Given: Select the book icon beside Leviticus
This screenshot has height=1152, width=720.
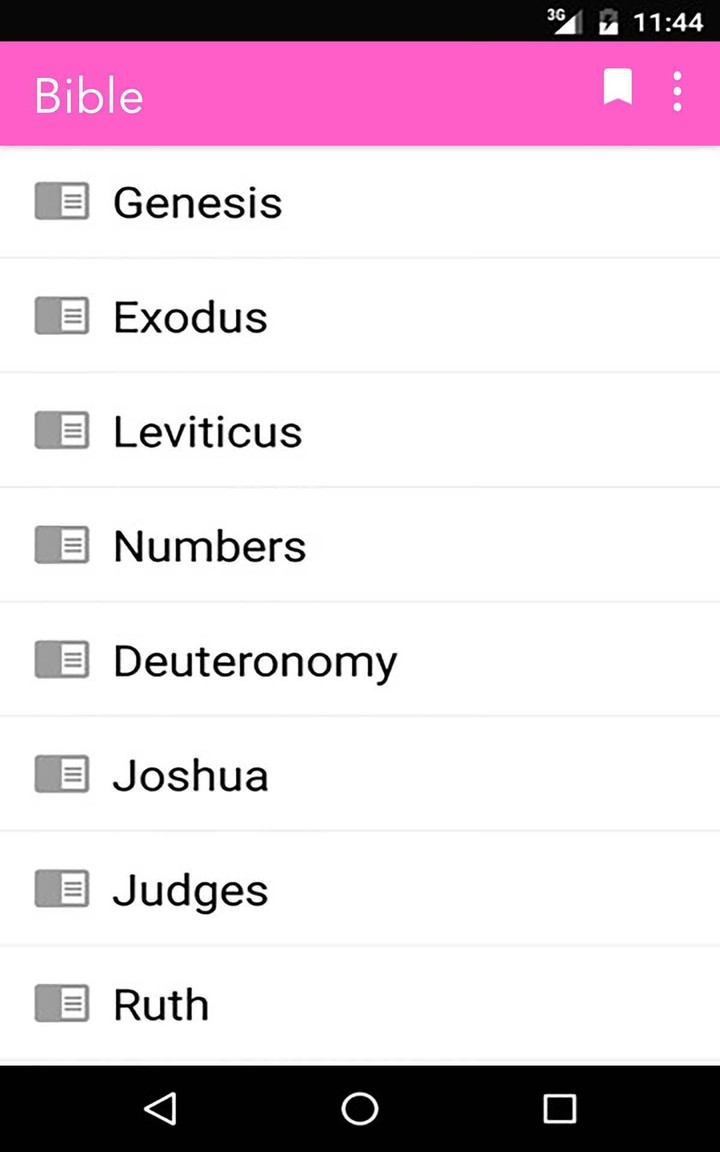Looking at the screenshot, I should (61, 430).
